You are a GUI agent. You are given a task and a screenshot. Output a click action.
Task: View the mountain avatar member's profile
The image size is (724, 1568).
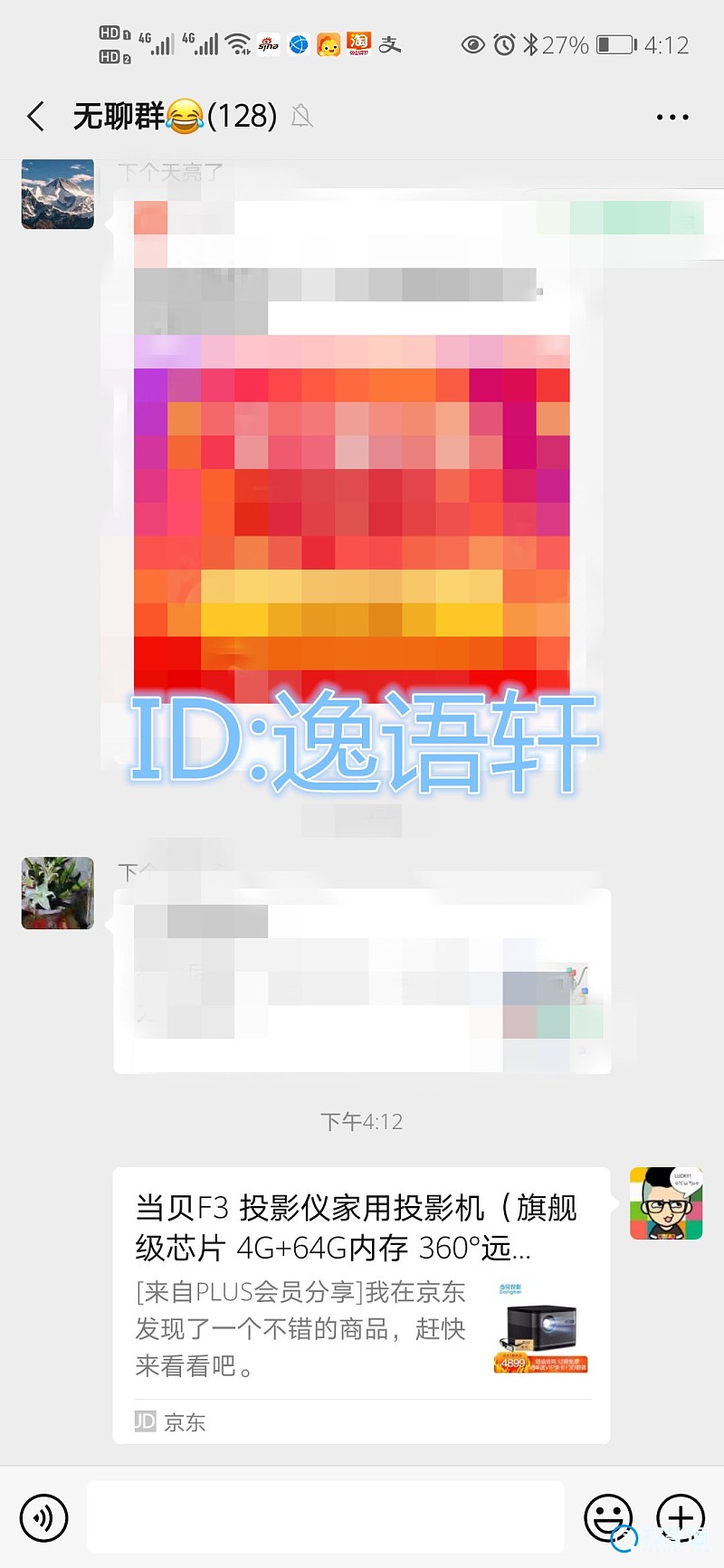coord(58,194)
